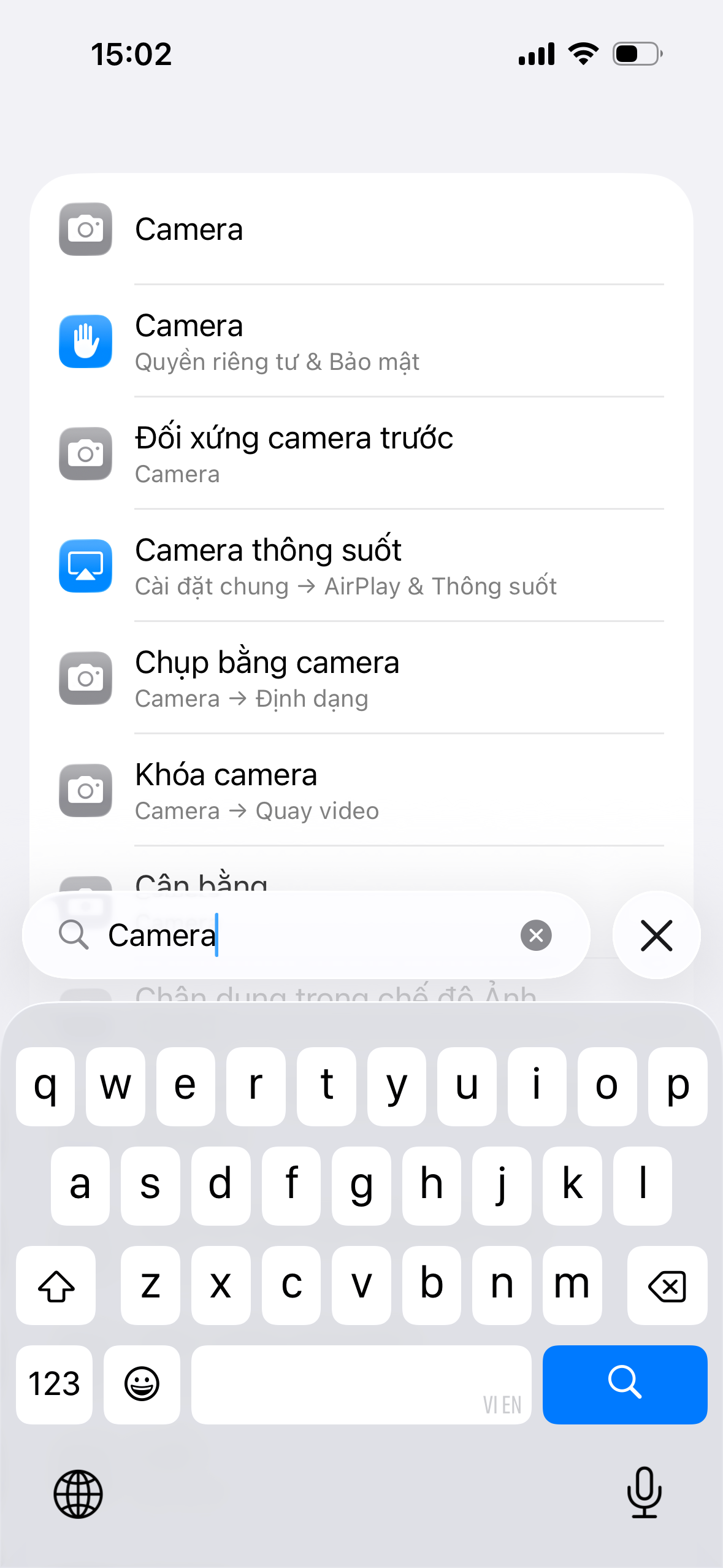Enable shift on the keyboard
This screenshot has width=723, height=1568.
[x=56, y=1285]
